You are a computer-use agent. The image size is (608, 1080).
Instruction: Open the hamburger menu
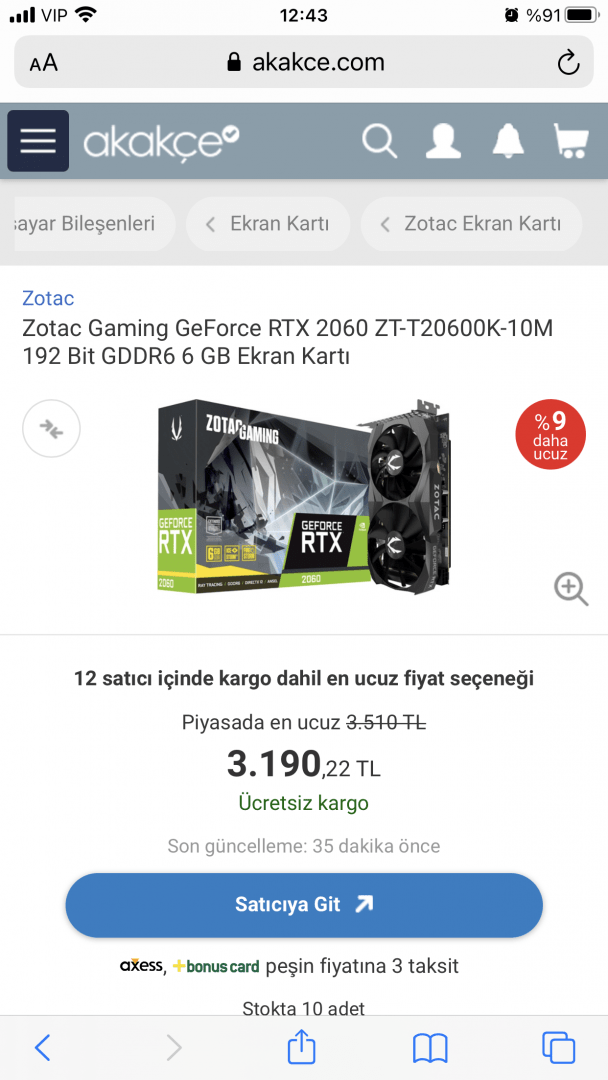[x=38, y=141]
